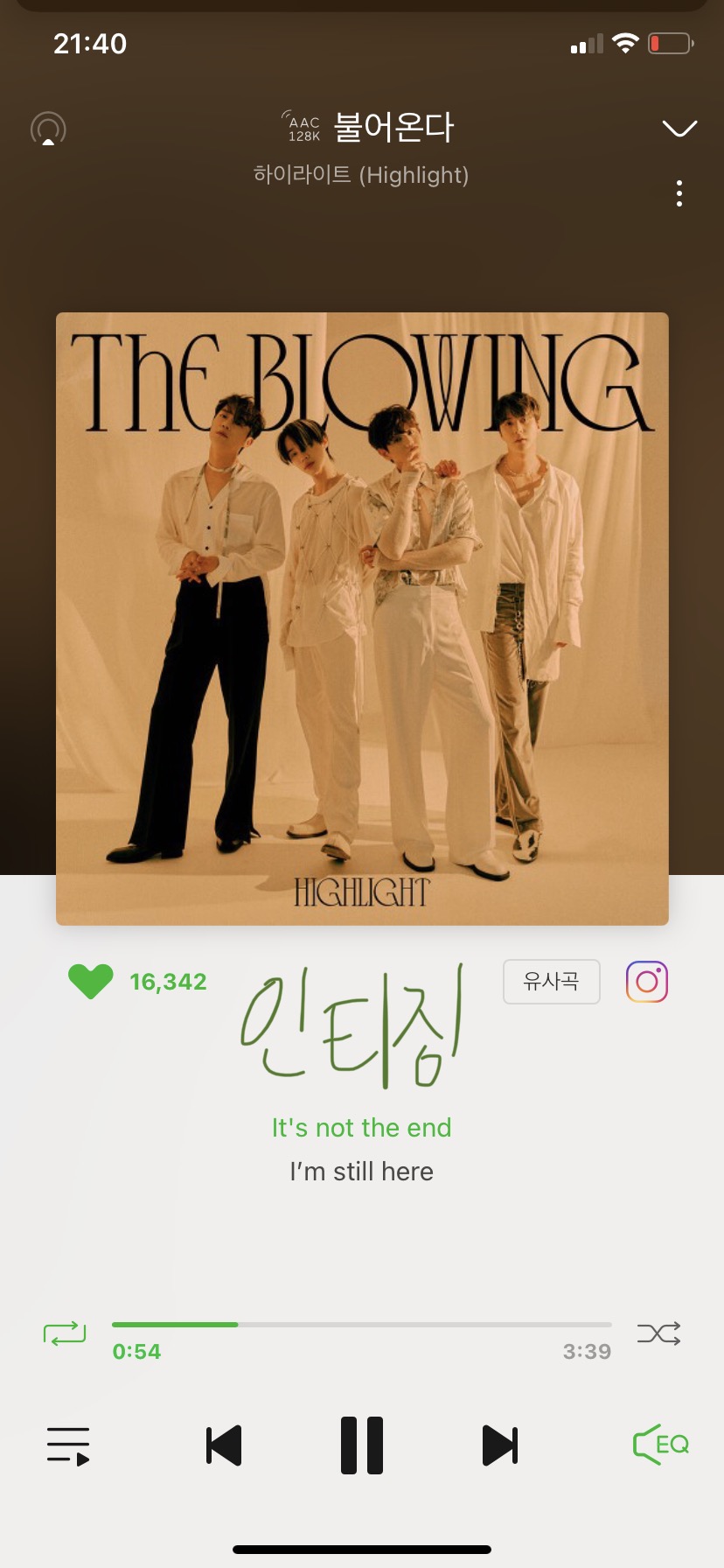Like the song with the heart icon
This screenshot has width=724, height=1568.
click(x=90, y=982)
